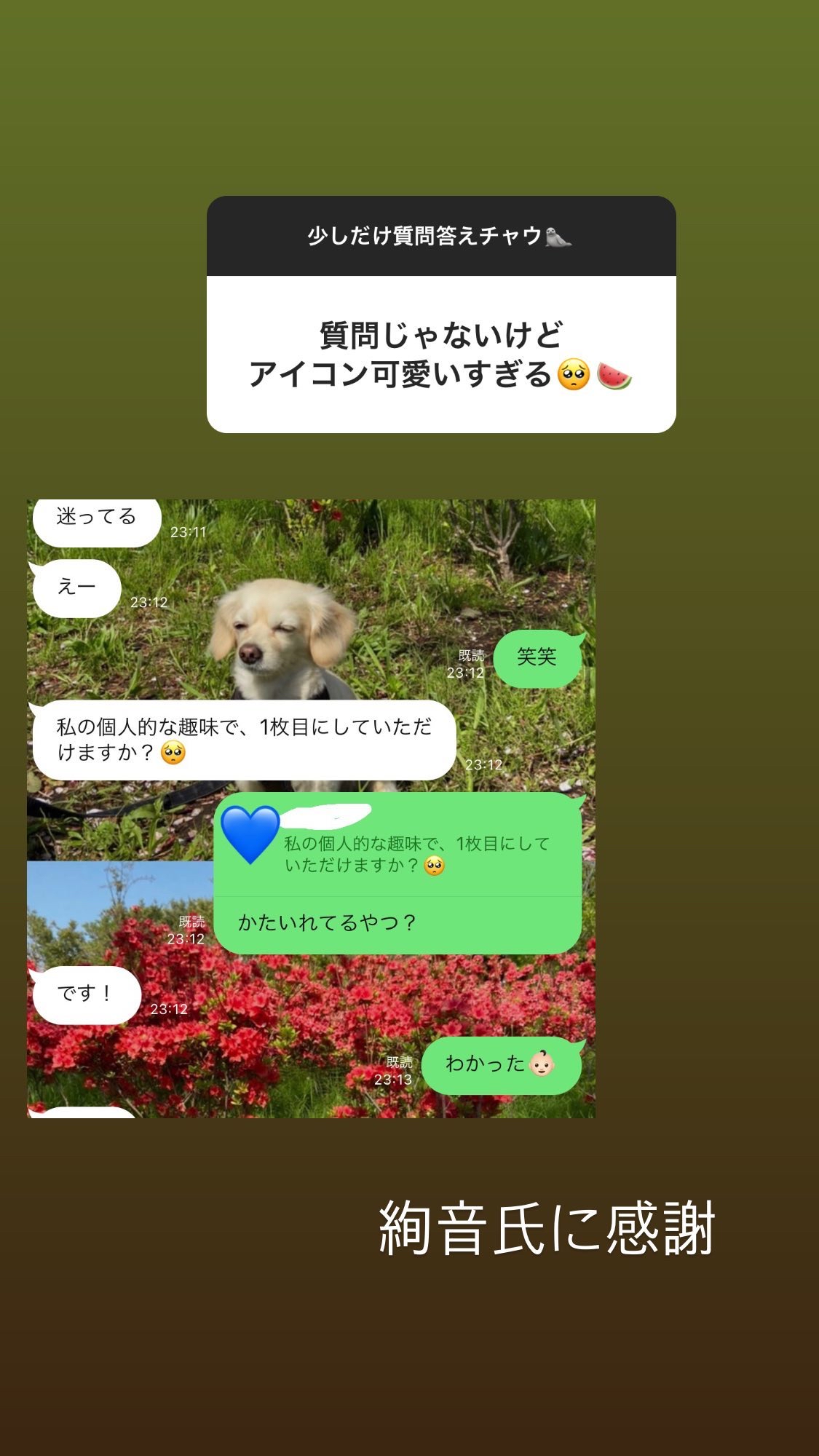Screen dimensions: 819x1456
Task: Click the 絢音氏に感謝 text overlay
Action: point(546,1223)
